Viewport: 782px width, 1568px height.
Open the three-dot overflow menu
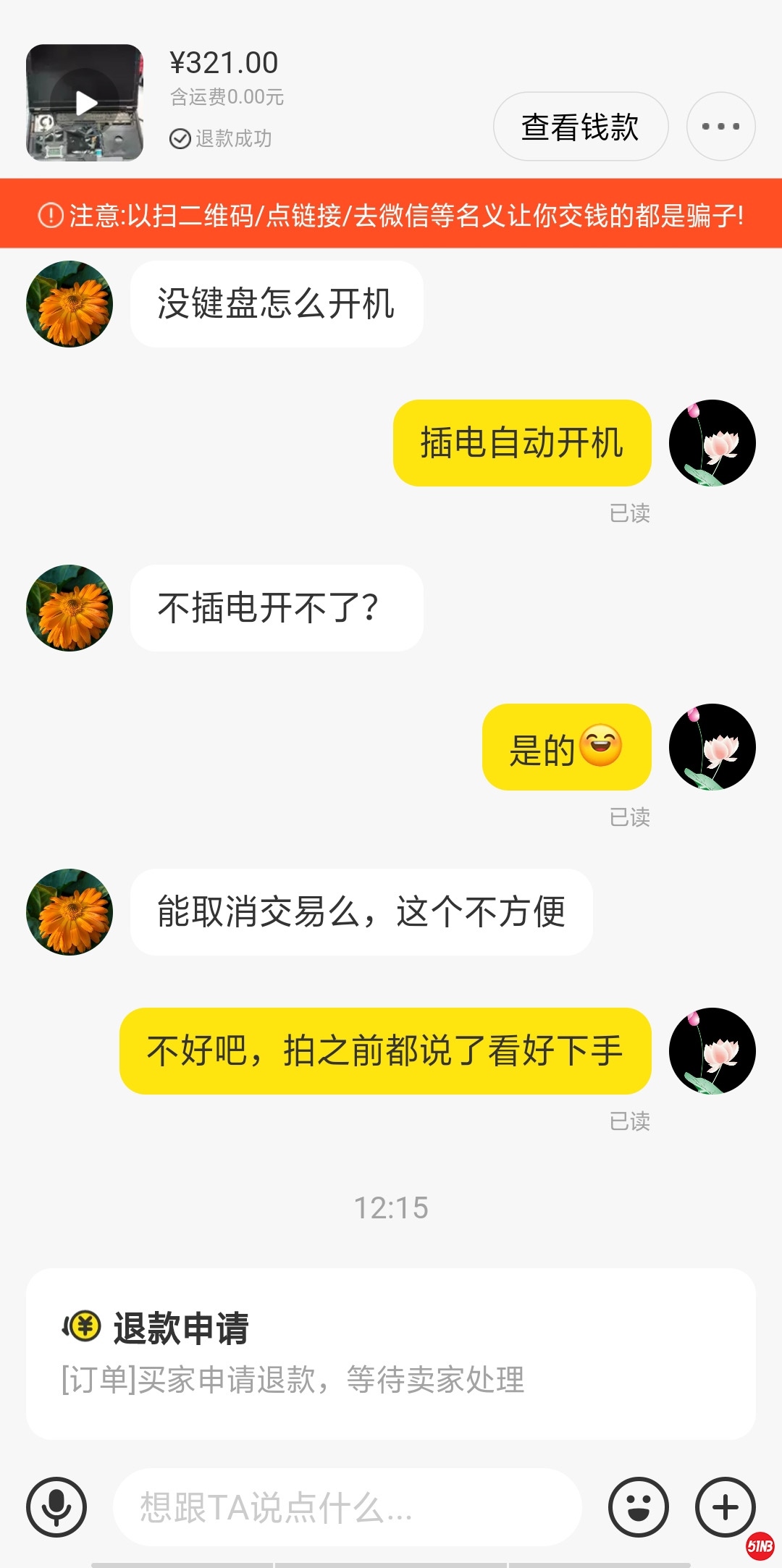(x=720, y=127)
